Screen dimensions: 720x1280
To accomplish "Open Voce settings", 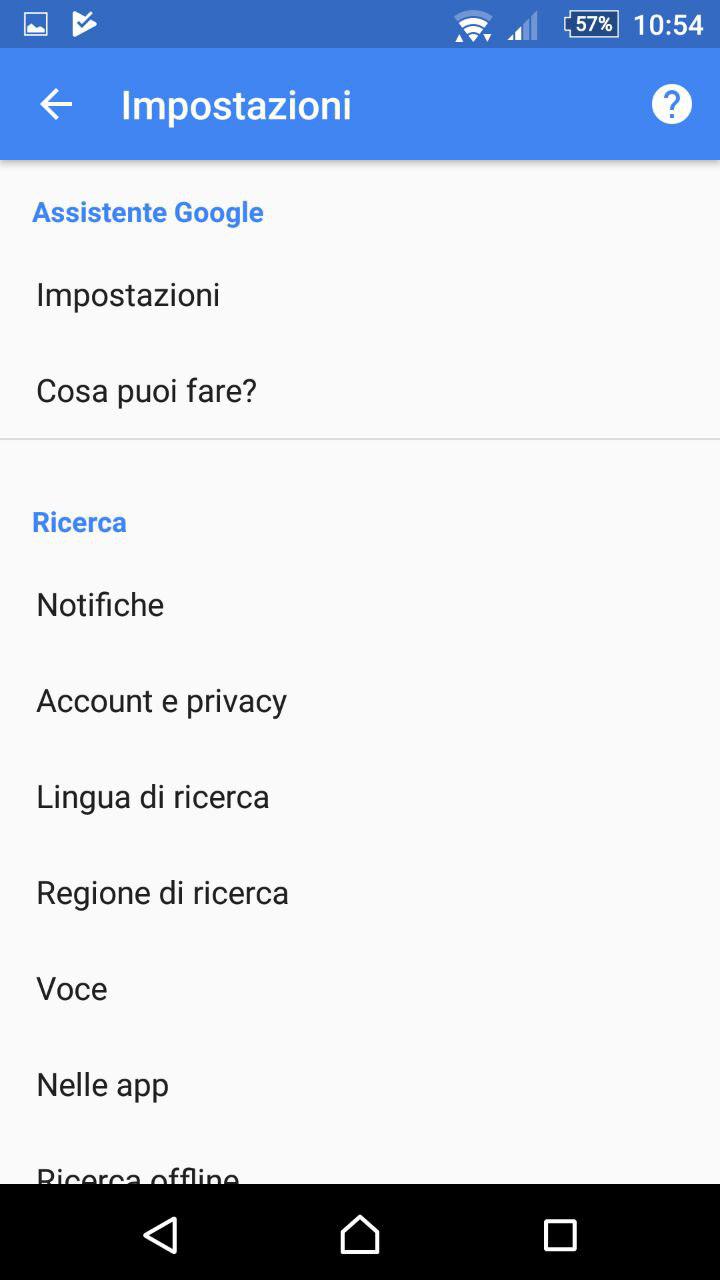I will (360, 989).
